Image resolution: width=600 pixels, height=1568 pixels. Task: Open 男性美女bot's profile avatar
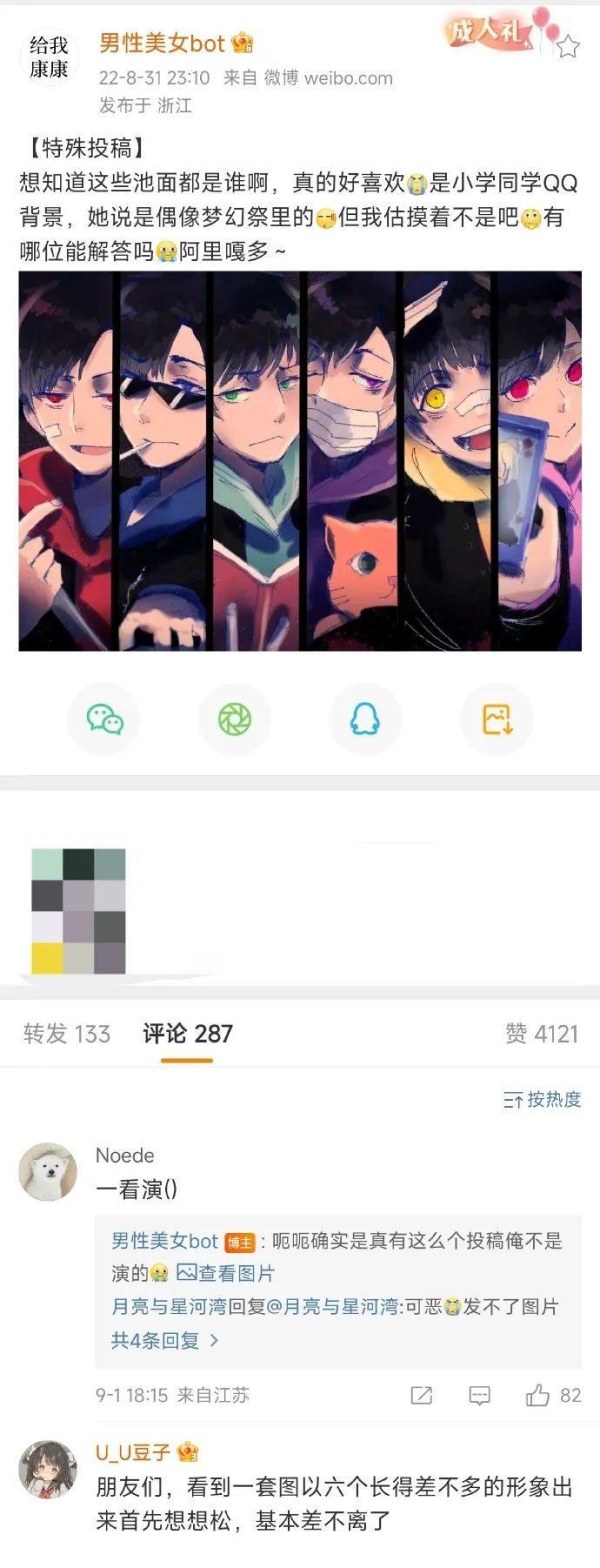[x=49, y=57]
